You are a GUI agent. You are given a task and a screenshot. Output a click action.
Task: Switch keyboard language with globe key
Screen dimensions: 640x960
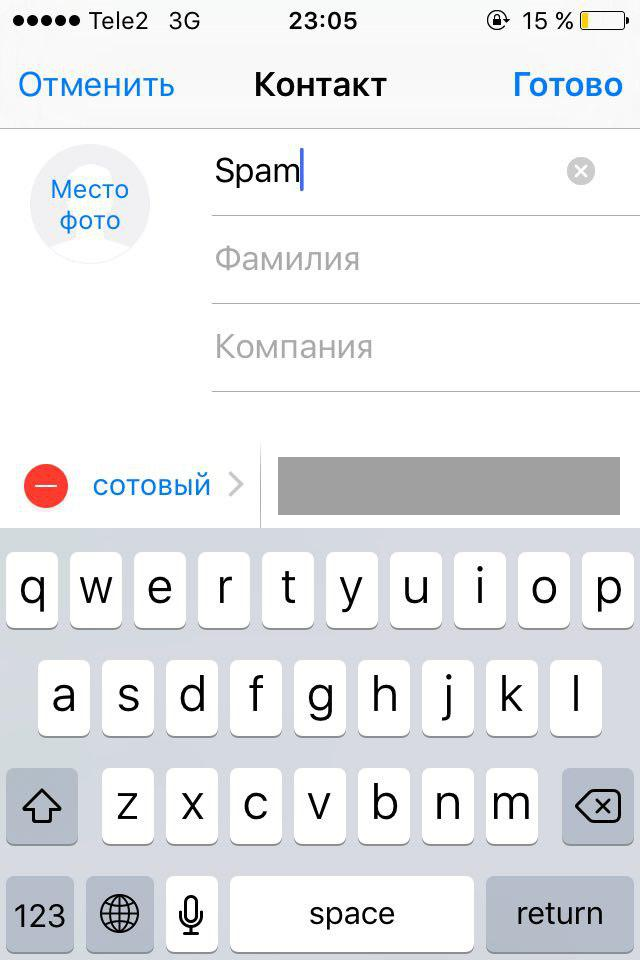(x=120, y=913)
